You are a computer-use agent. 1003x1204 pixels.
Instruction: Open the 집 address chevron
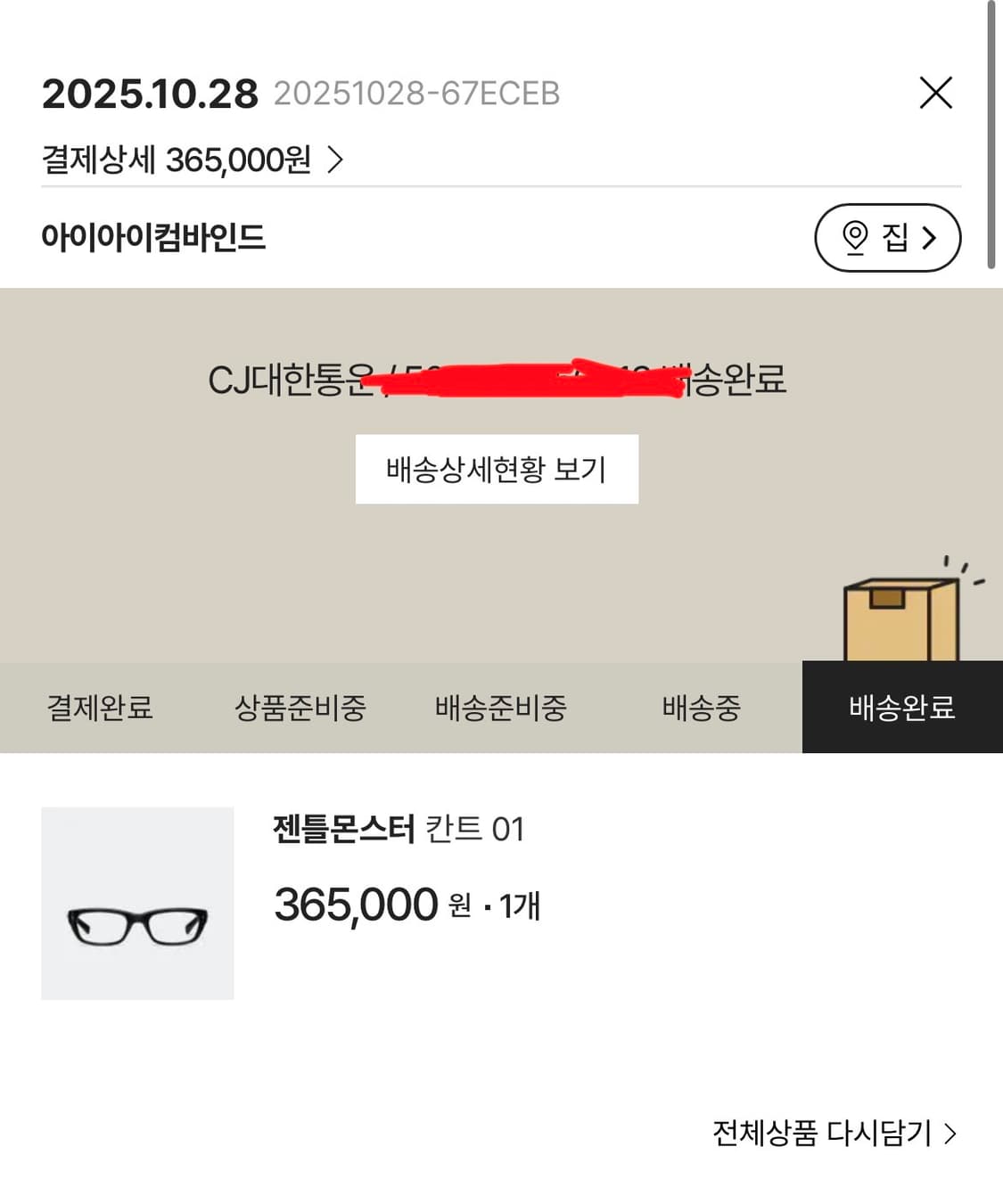click(x=930, y=238)
